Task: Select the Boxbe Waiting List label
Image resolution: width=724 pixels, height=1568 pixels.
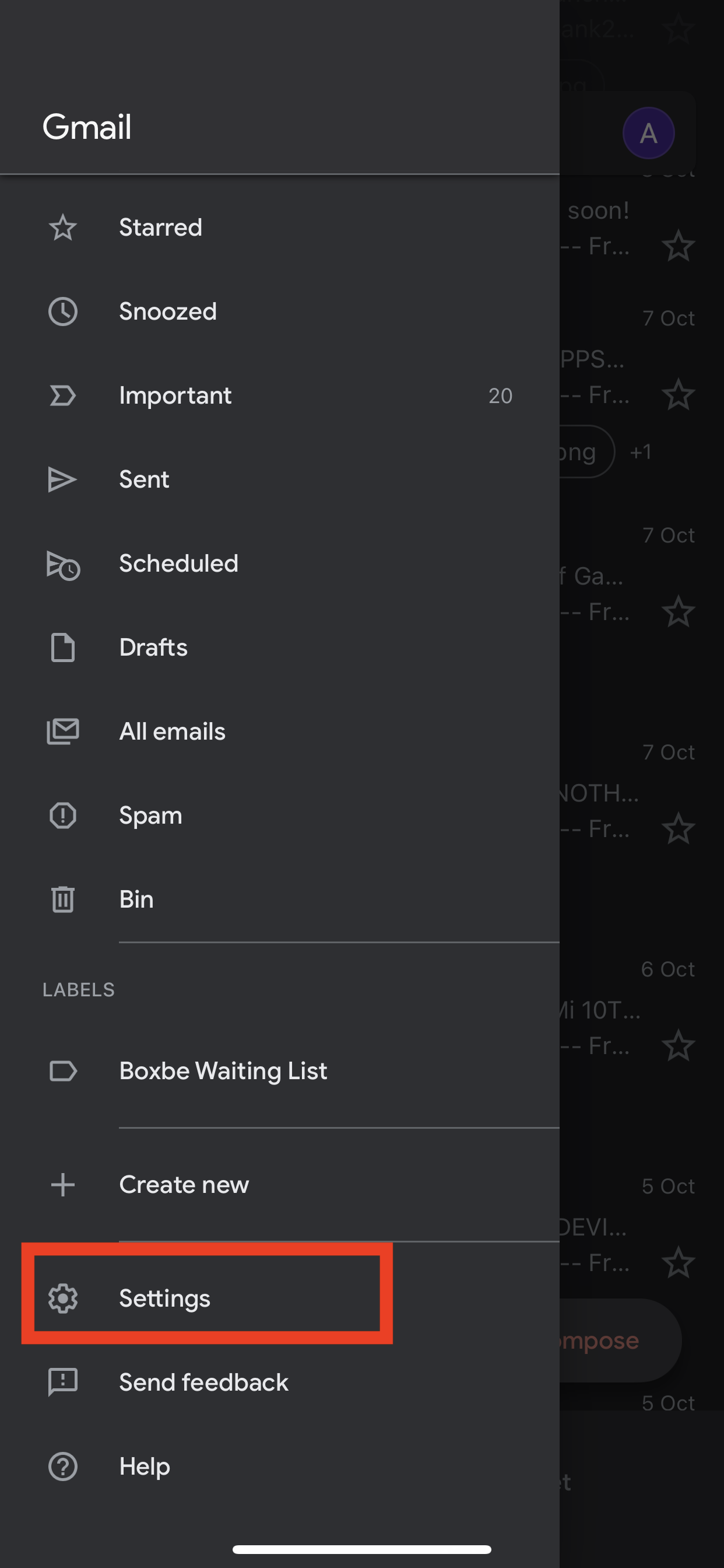Action: [x=280, y=1070]
